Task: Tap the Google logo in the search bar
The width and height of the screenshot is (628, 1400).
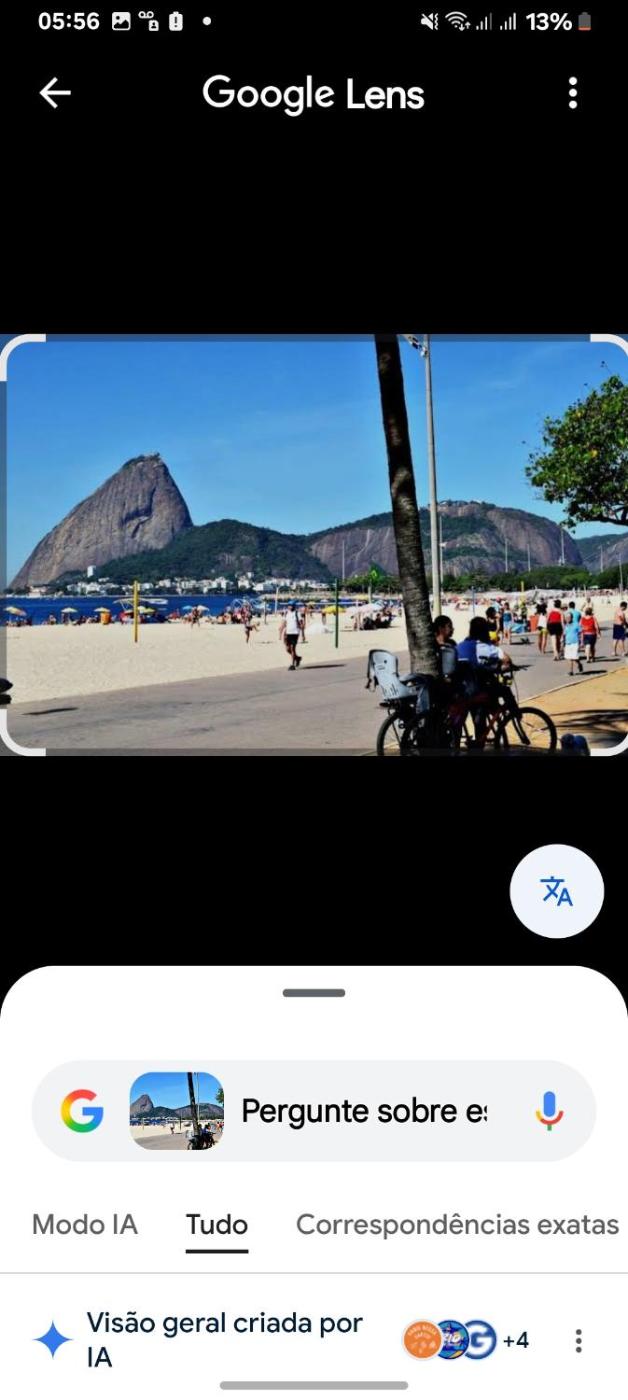Action: tap(82, 1111)
